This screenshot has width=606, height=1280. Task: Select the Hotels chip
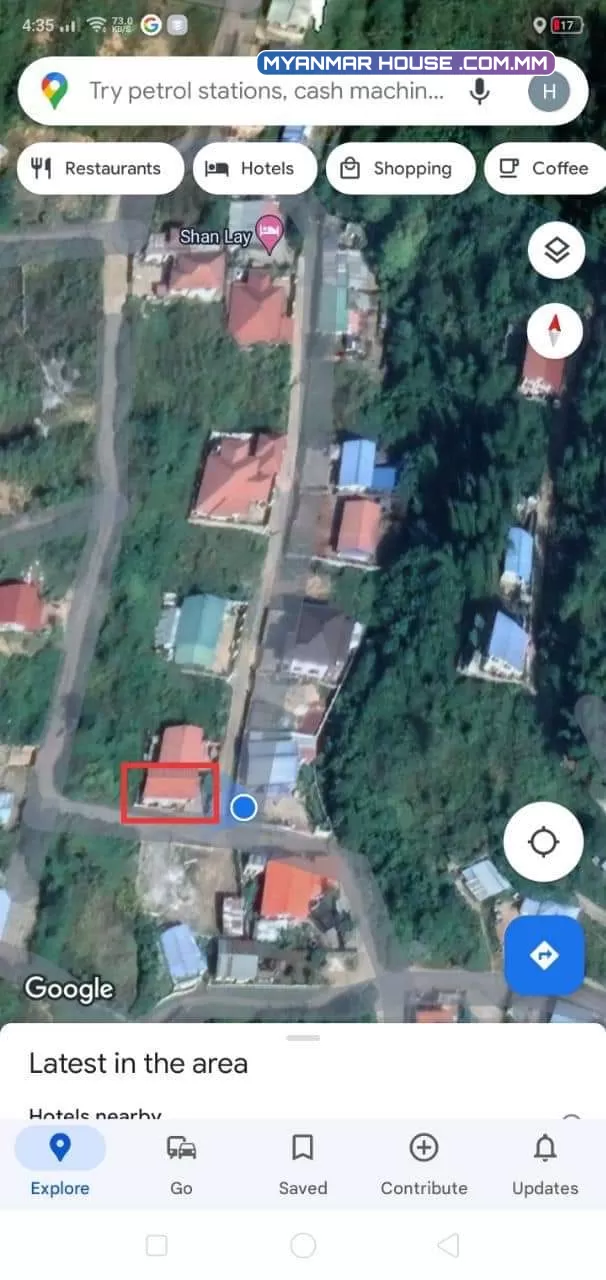255,168
